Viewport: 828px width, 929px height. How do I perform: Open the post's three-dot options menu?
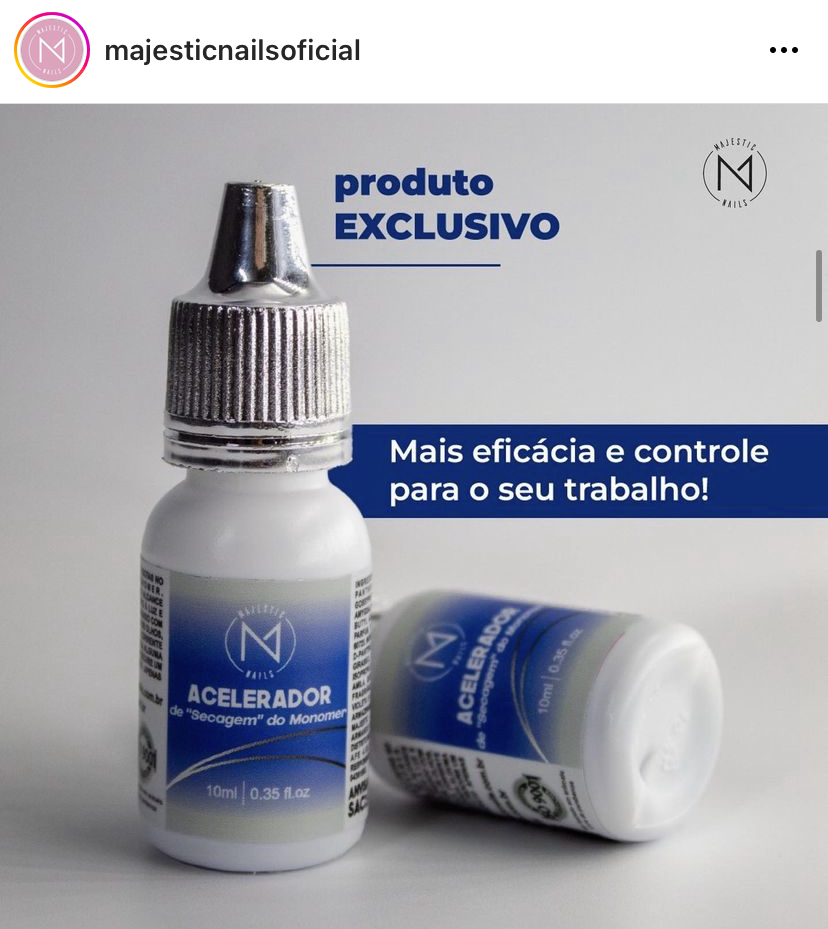pos(783,51)
